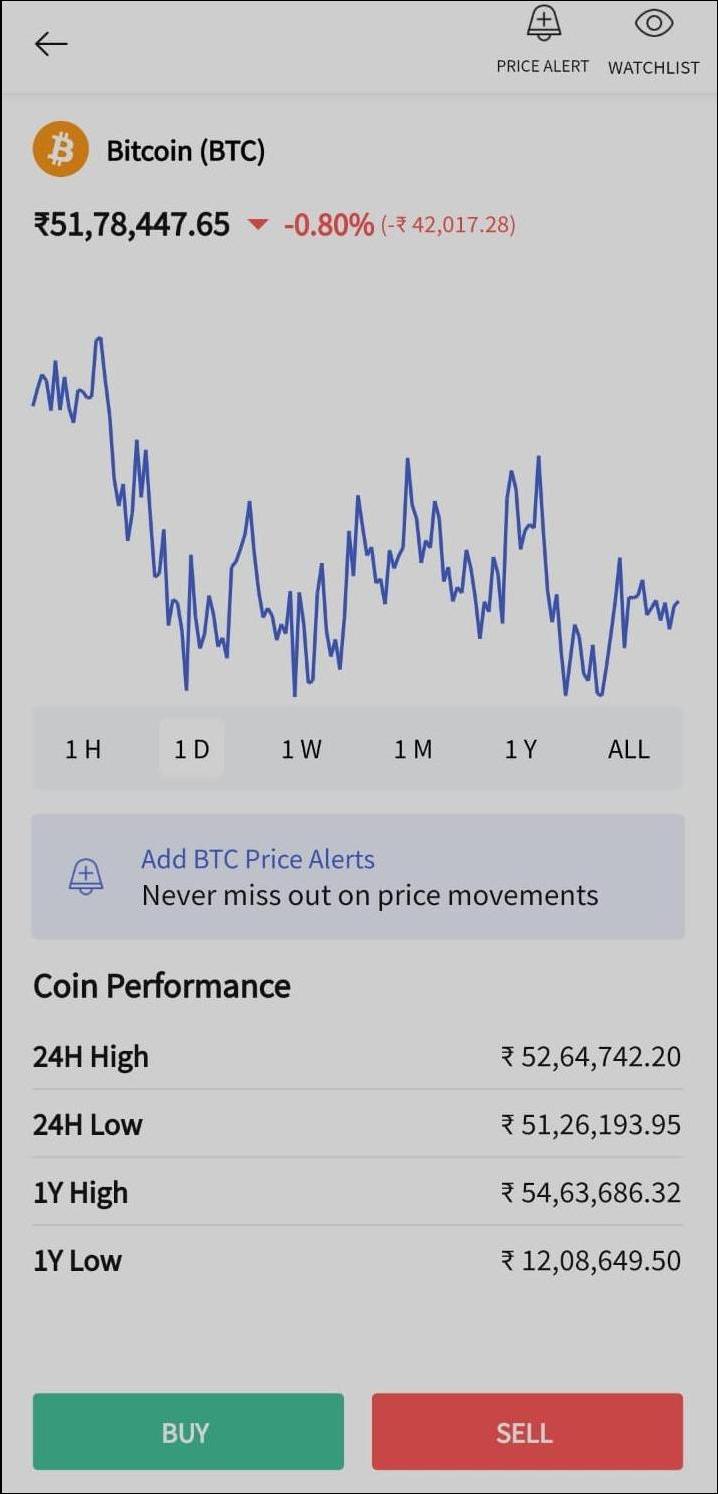The image size is (718, 1494).
Task: Tap the green BUY button
Action: coord(188,1432)
